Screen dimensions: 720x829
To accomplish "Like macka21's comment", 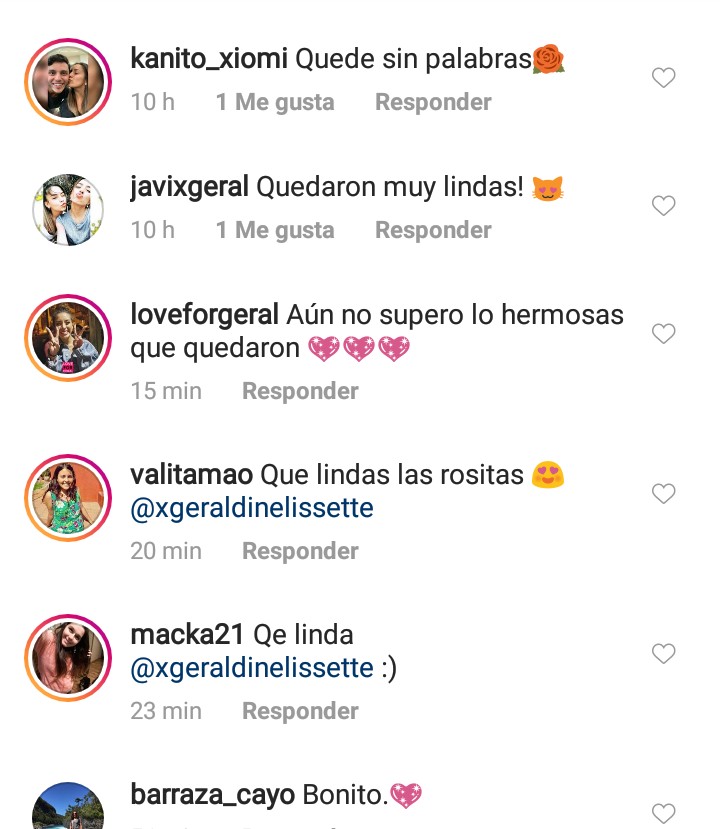I will coord(664,654).
